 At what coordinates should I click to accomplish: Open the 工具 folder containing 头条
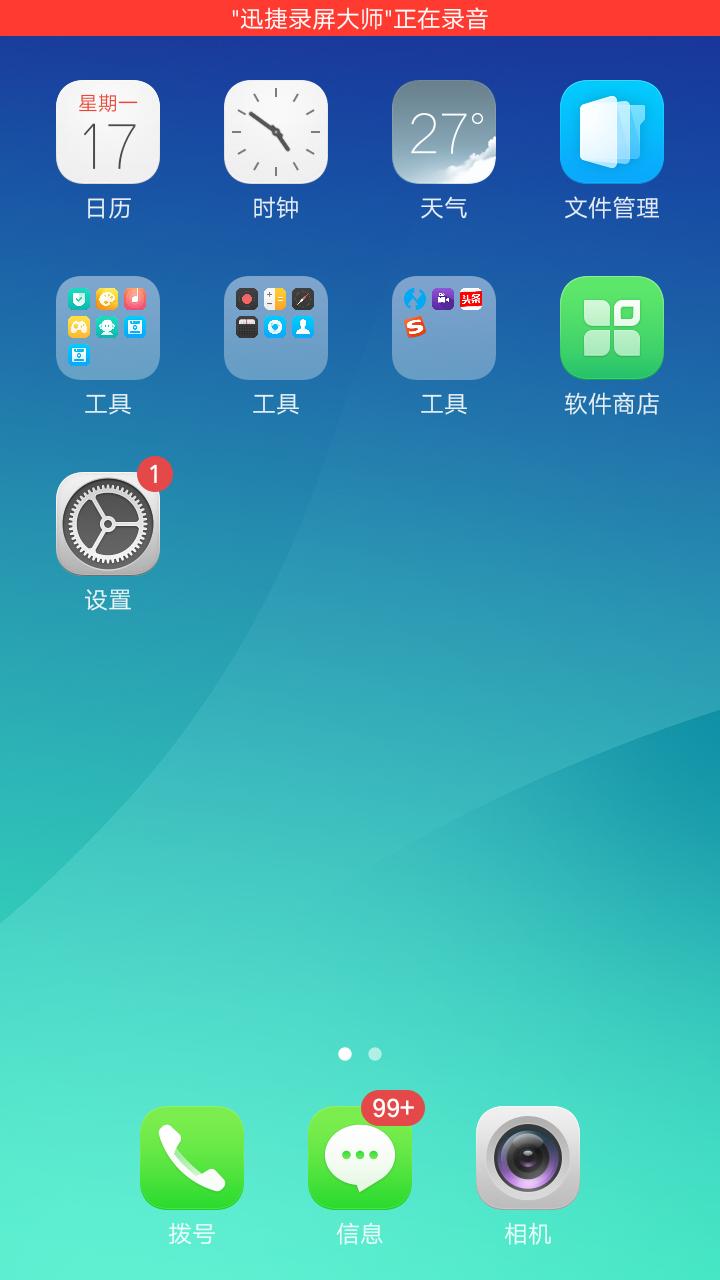(x=444, y=327)
